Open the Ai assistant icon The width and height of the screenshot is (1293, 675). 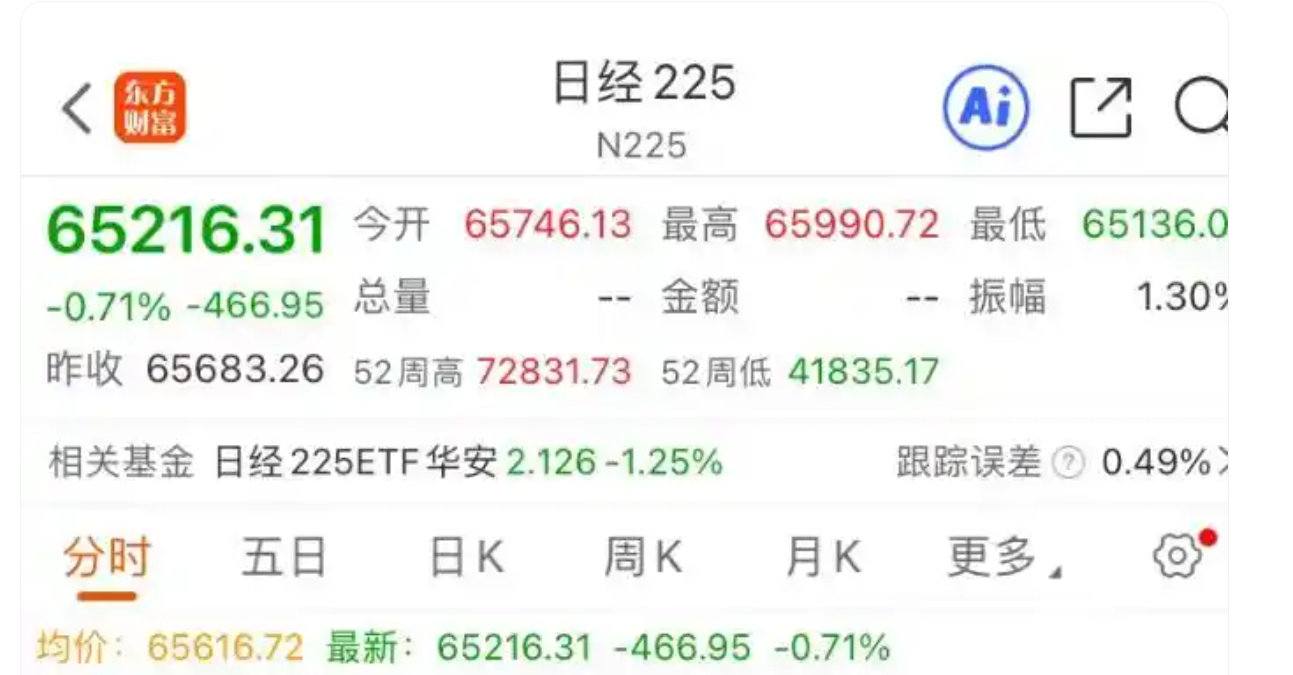[x=986, y=108]
